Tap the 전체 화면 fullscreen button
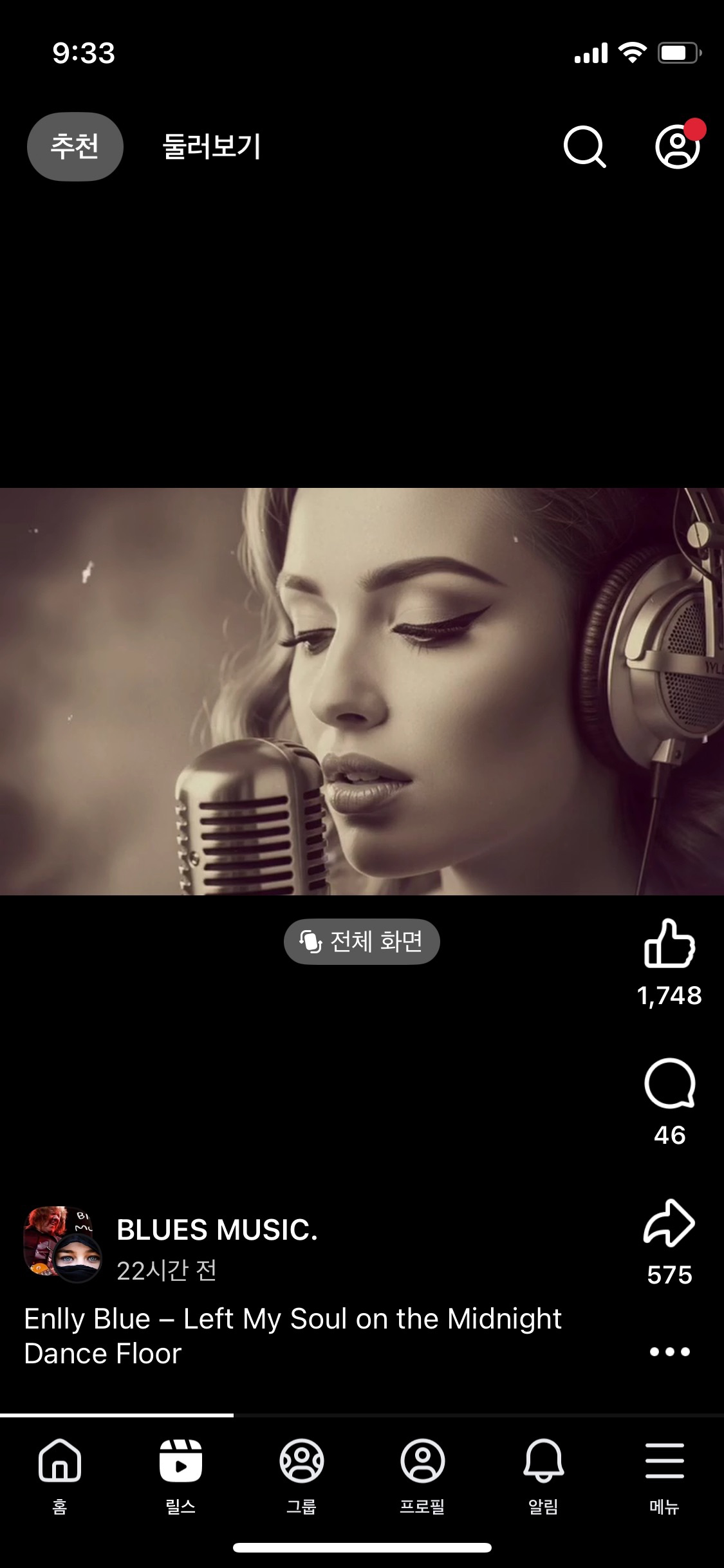Image resolution: width=724 pixels, height=1568 pixels. coord(362,942)
